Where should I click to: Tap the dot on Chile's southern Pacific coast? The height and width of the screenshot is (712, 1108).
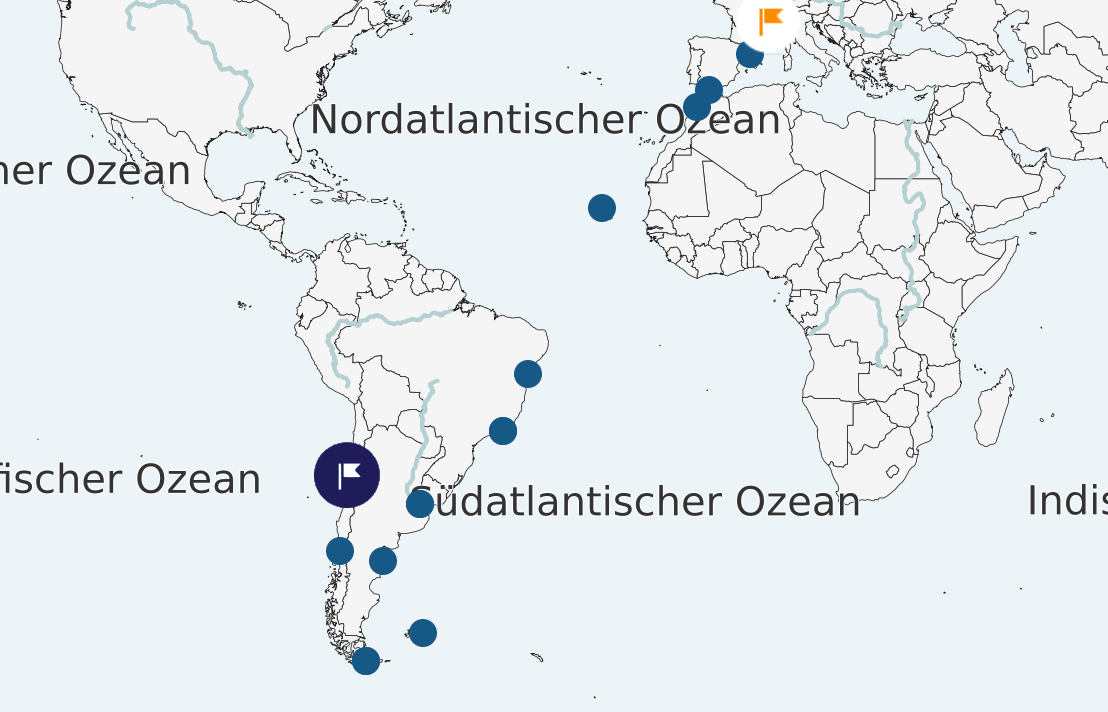tap(340, 551)
